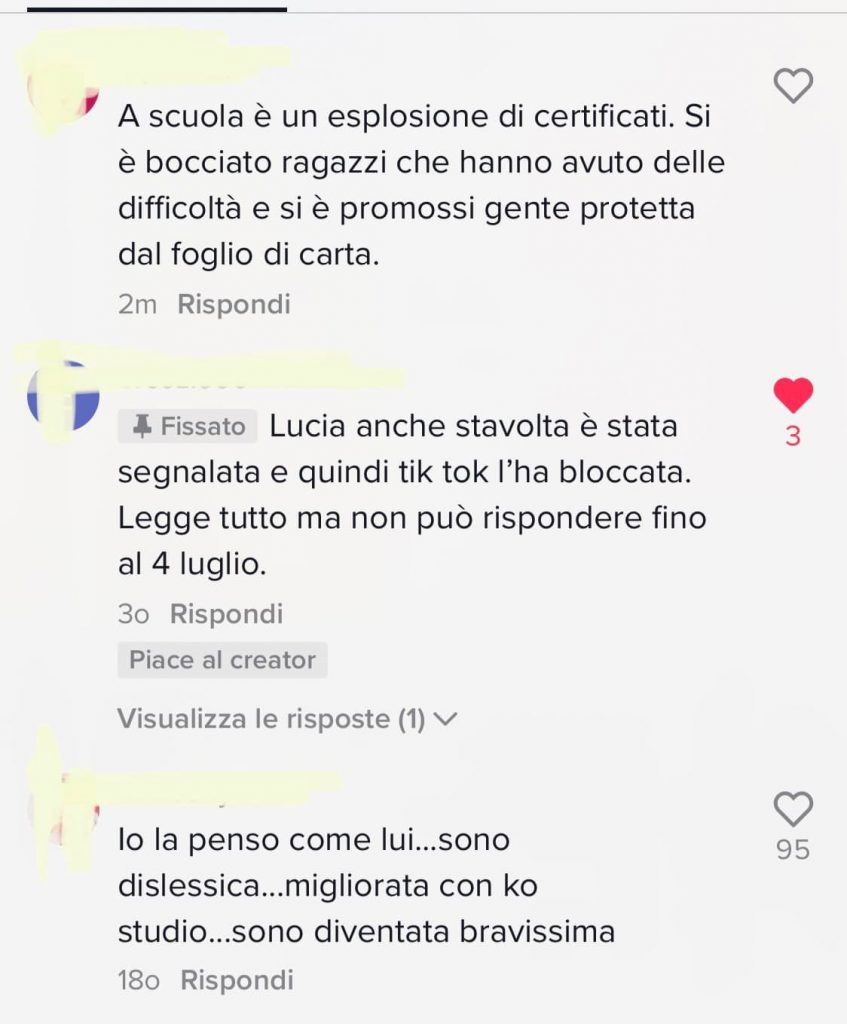The image size is (847, 1024).
Task: Like the comment about 'esplosione di certificati'
Action: [x=794, y=87]
